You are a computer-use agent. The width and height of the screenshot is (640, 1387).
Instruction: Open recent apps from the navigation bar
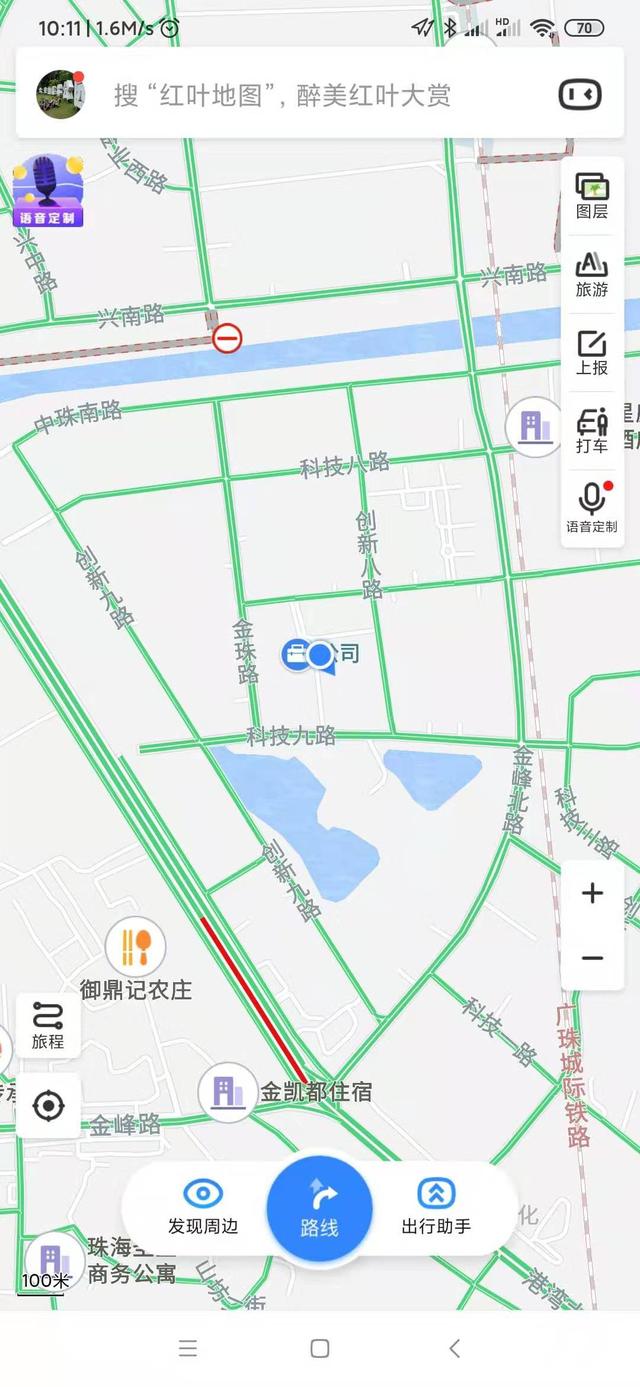click(188, 1347)
